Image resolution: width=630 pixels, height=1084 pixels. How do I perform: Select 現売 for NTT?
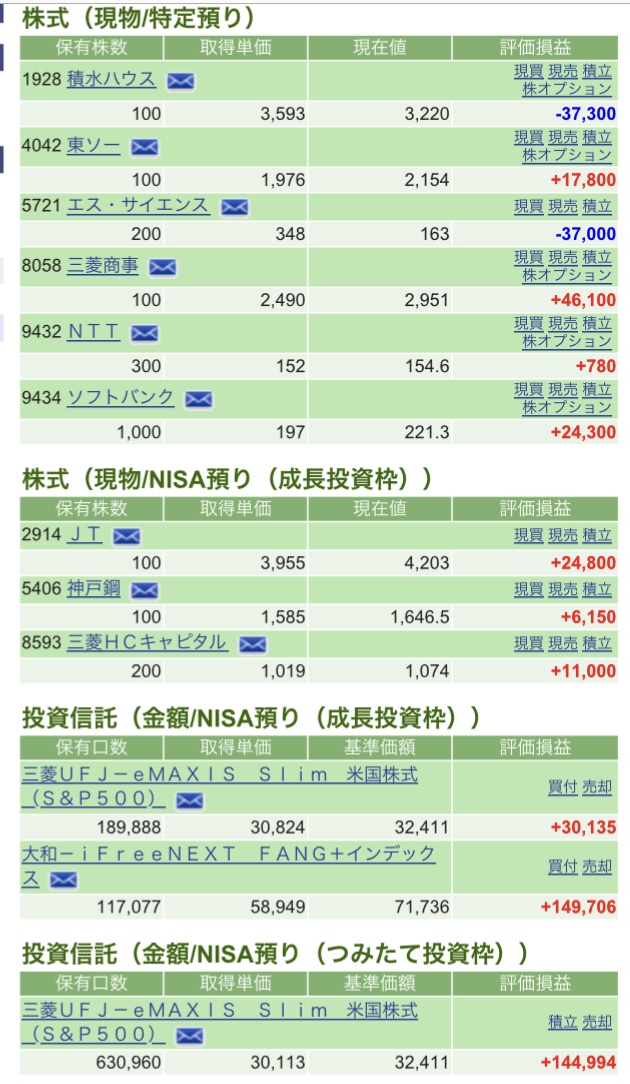coord(563,324)
